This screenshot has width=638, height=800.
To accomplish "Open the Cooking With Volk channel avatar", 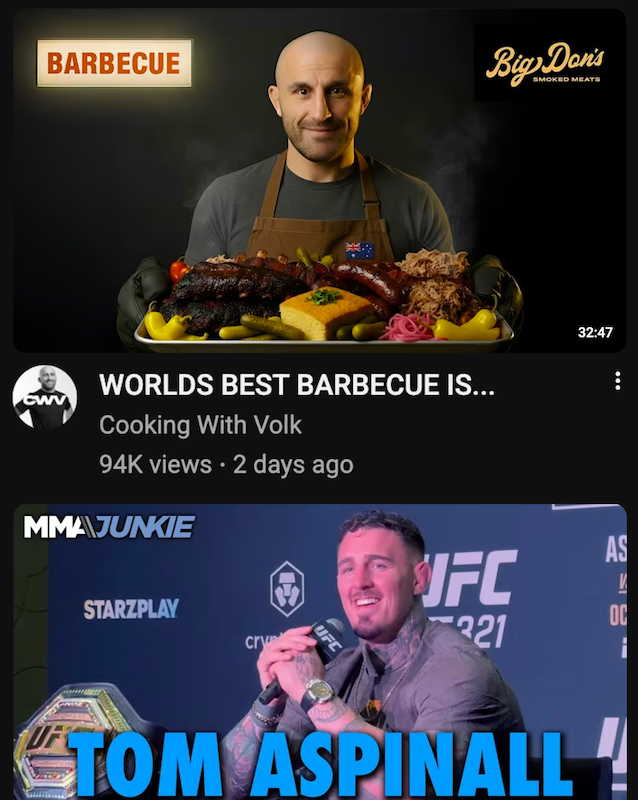I will point(45,397).
